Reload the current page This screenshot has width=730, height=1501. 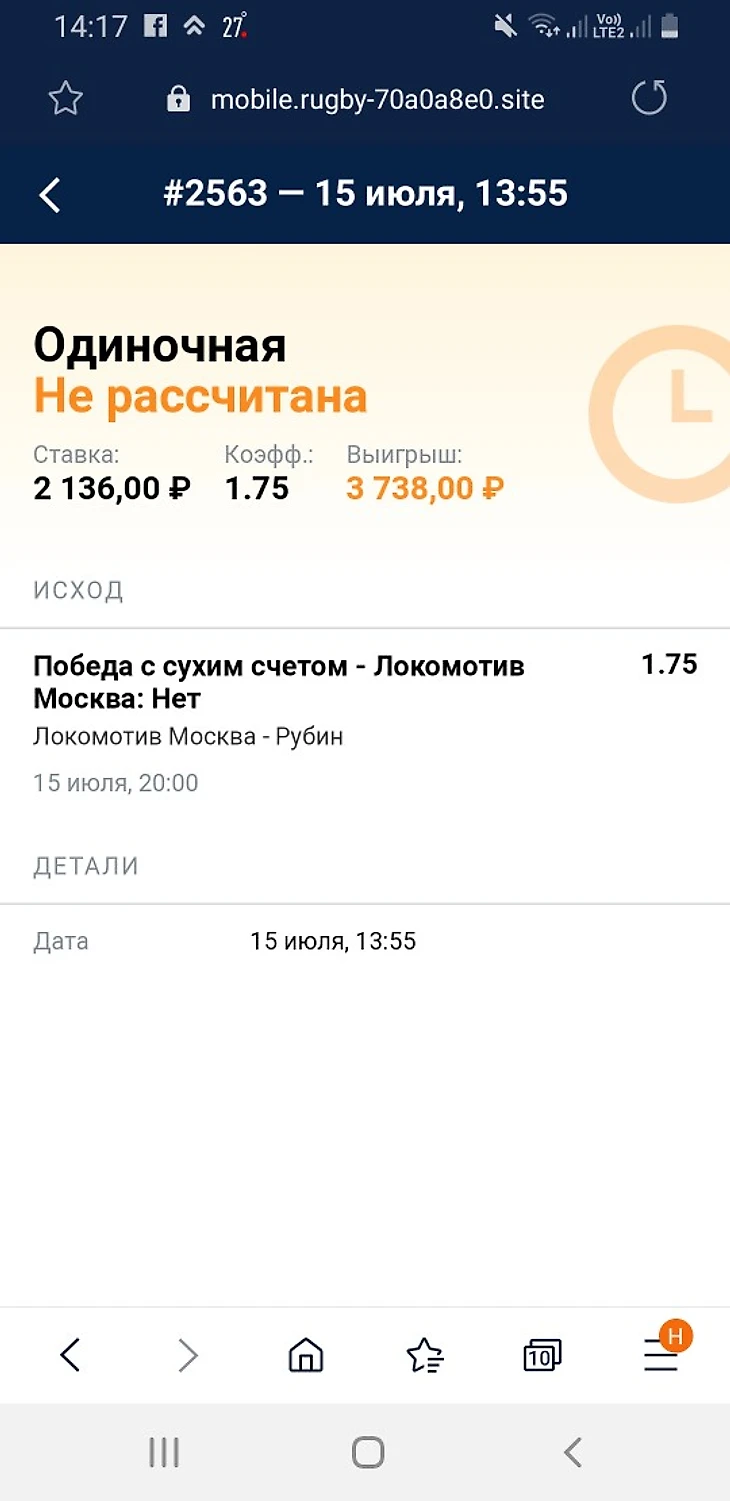(x=649, y=98)
